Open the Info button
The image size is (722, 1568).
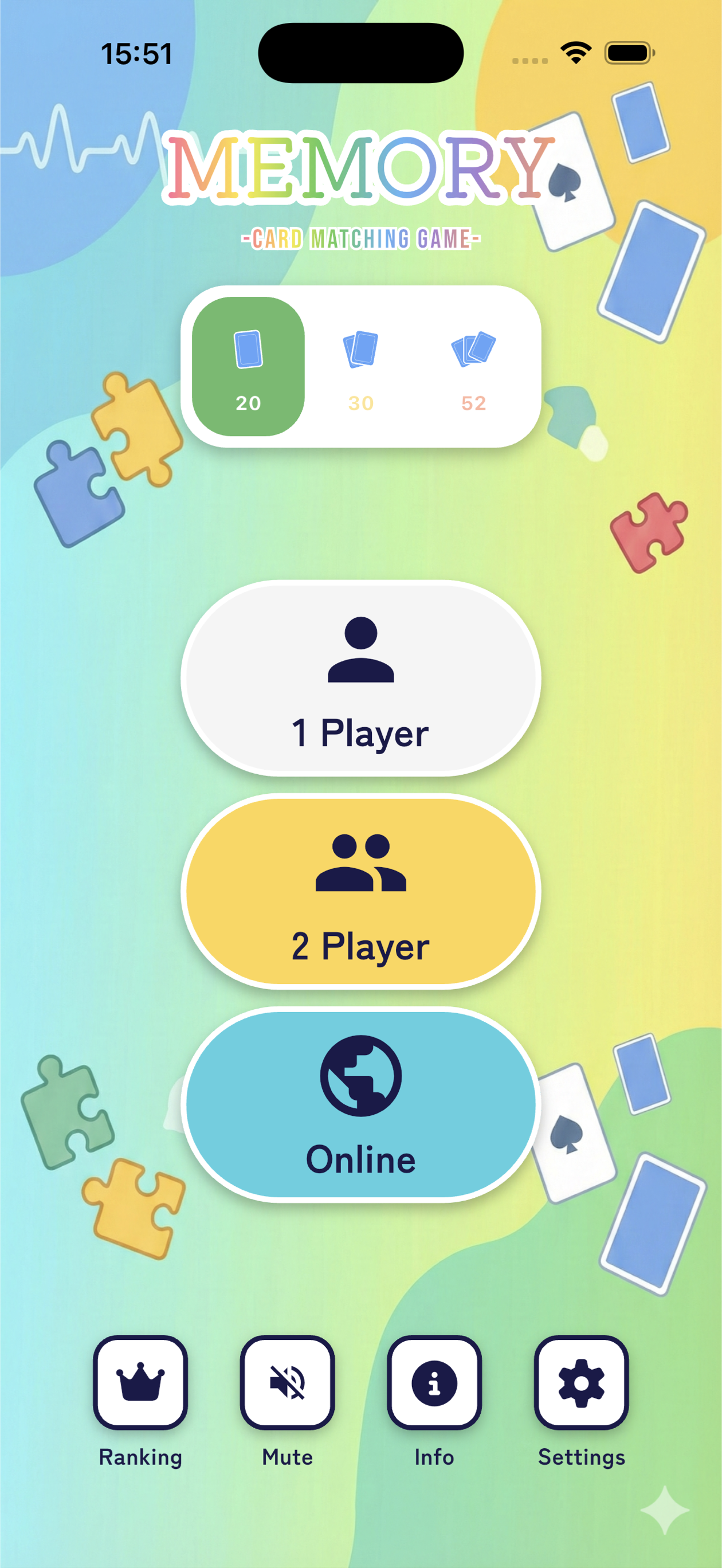[x=434, y=1382]
